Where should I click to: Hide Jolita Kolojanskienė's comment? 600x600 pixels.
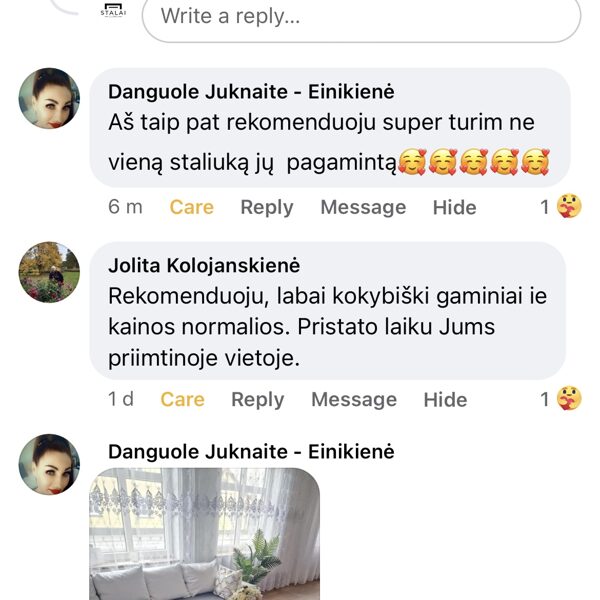pos(445,399)
